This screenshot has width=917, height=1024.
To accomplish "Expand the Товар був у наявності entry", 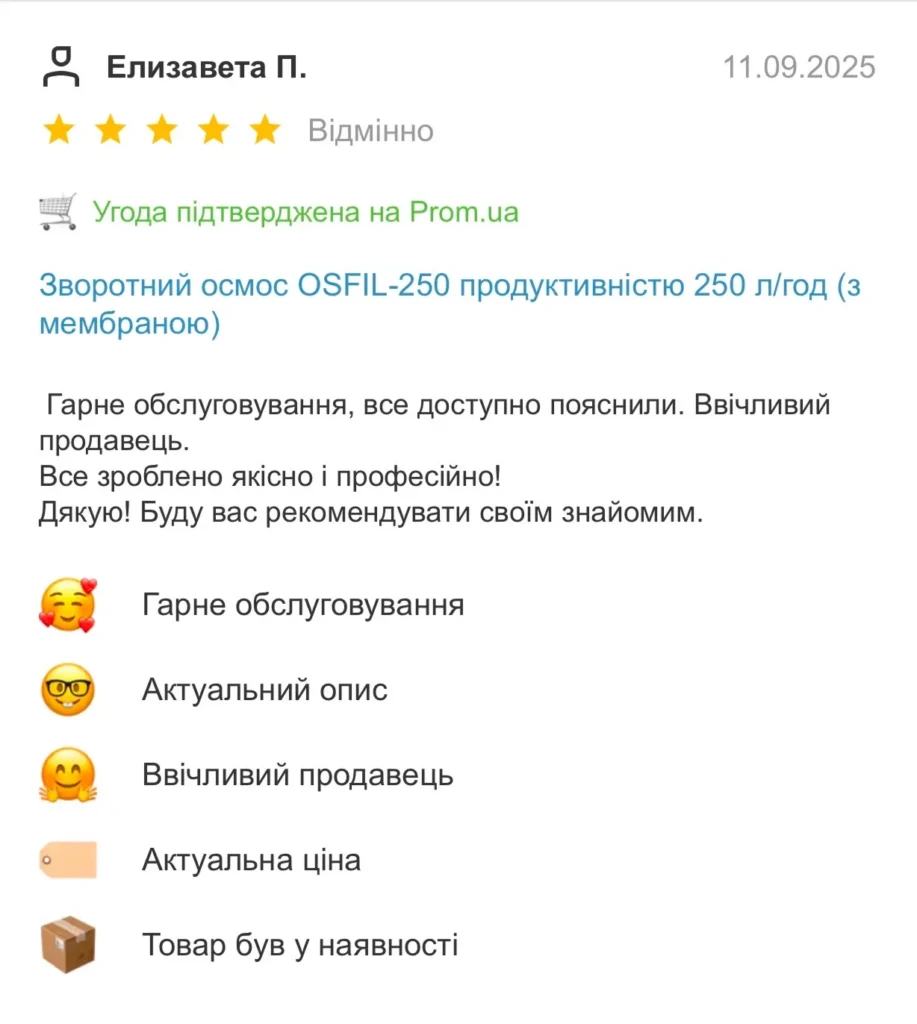I will pyautogui.click(x=299, y=943).
